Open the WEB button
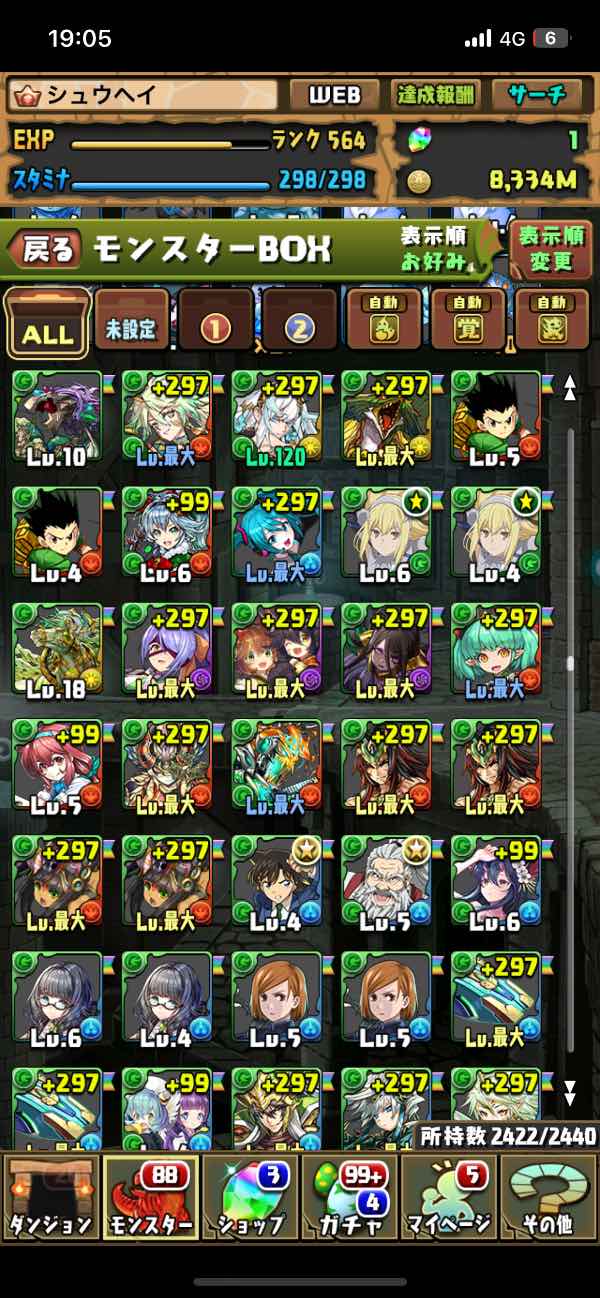The height and width of the screenshot is (1298, 600). pos(333,95)
